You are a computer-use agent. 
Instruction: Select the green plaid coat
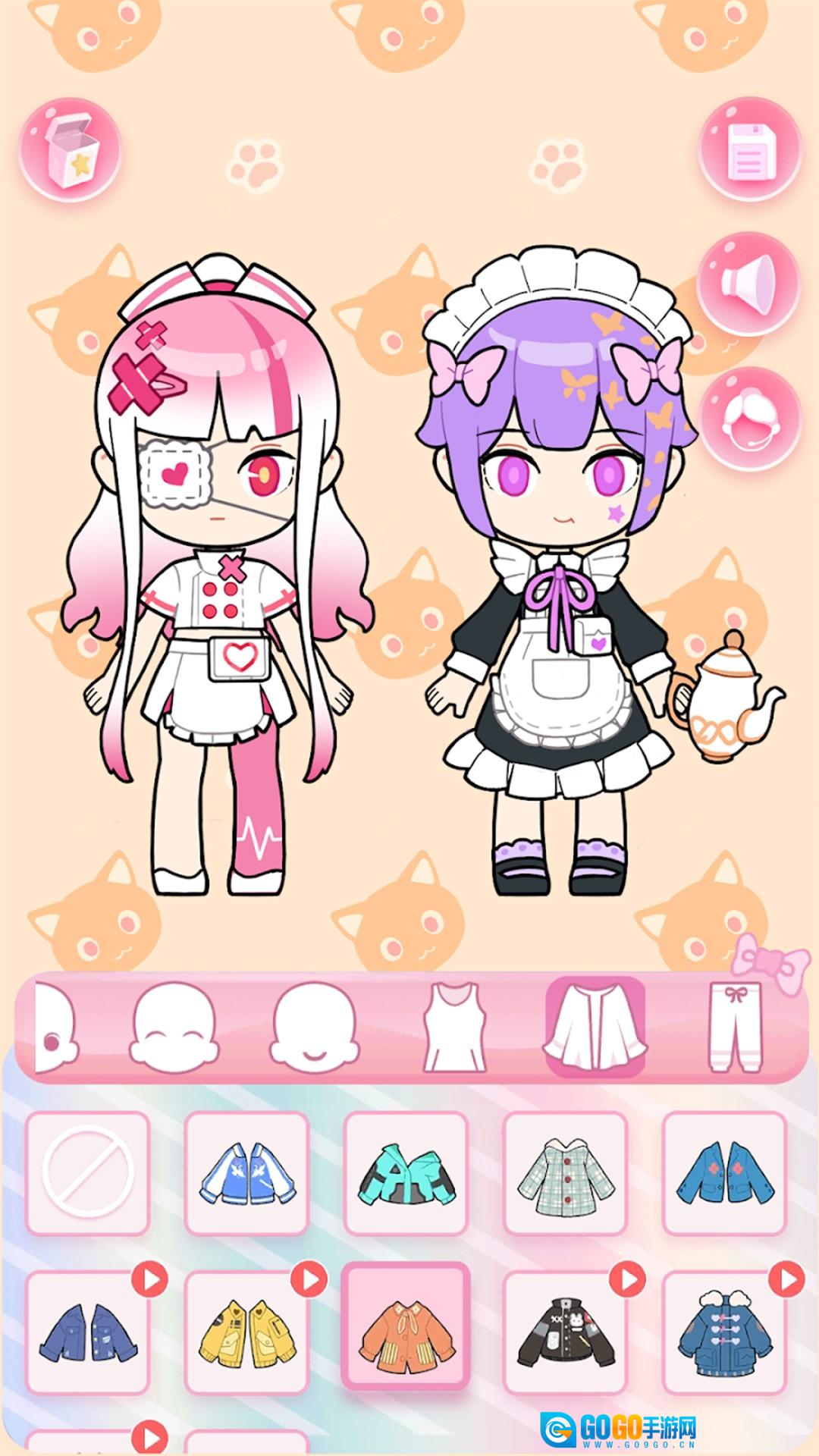tap(565, 1173)
